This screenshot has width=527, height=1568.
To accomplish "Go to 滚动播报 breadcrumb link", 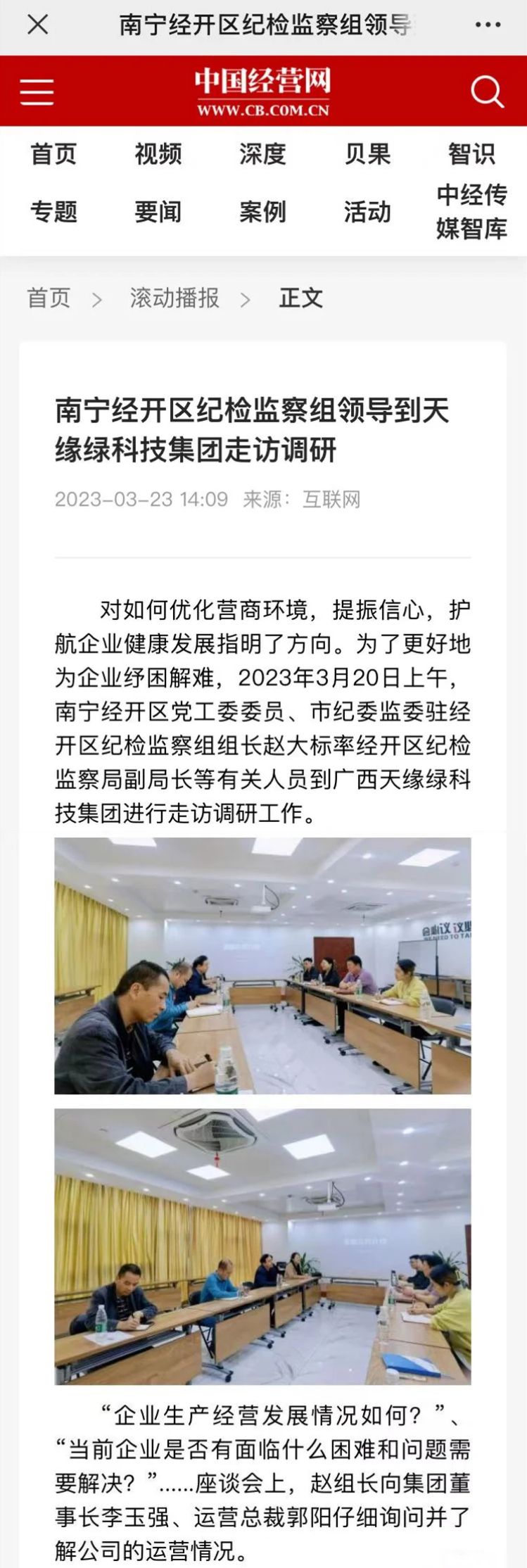I will [174, 298].
